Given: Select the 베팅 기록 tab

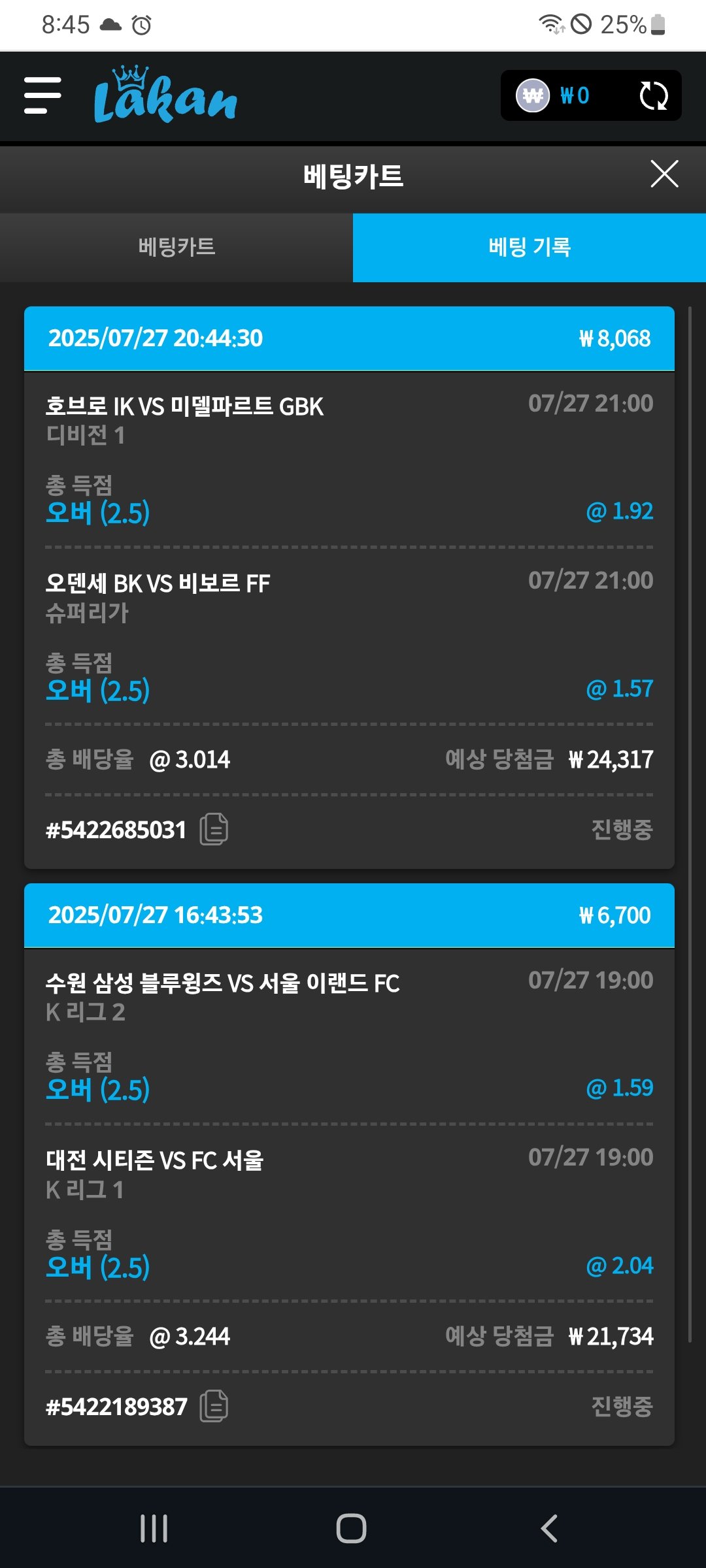Looking at the screenshot, I should coord(529,248).
